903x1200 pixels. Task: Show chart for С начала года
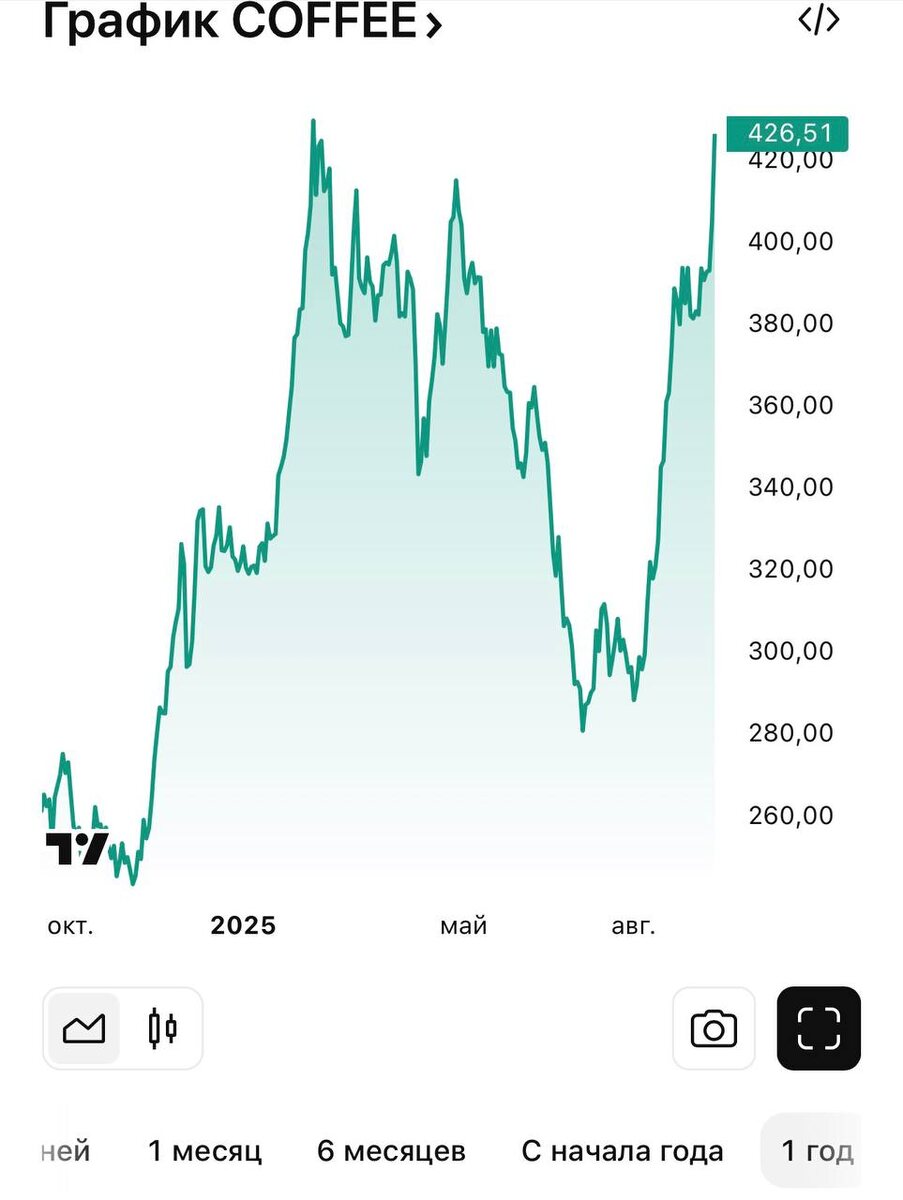pos(622,1151)
